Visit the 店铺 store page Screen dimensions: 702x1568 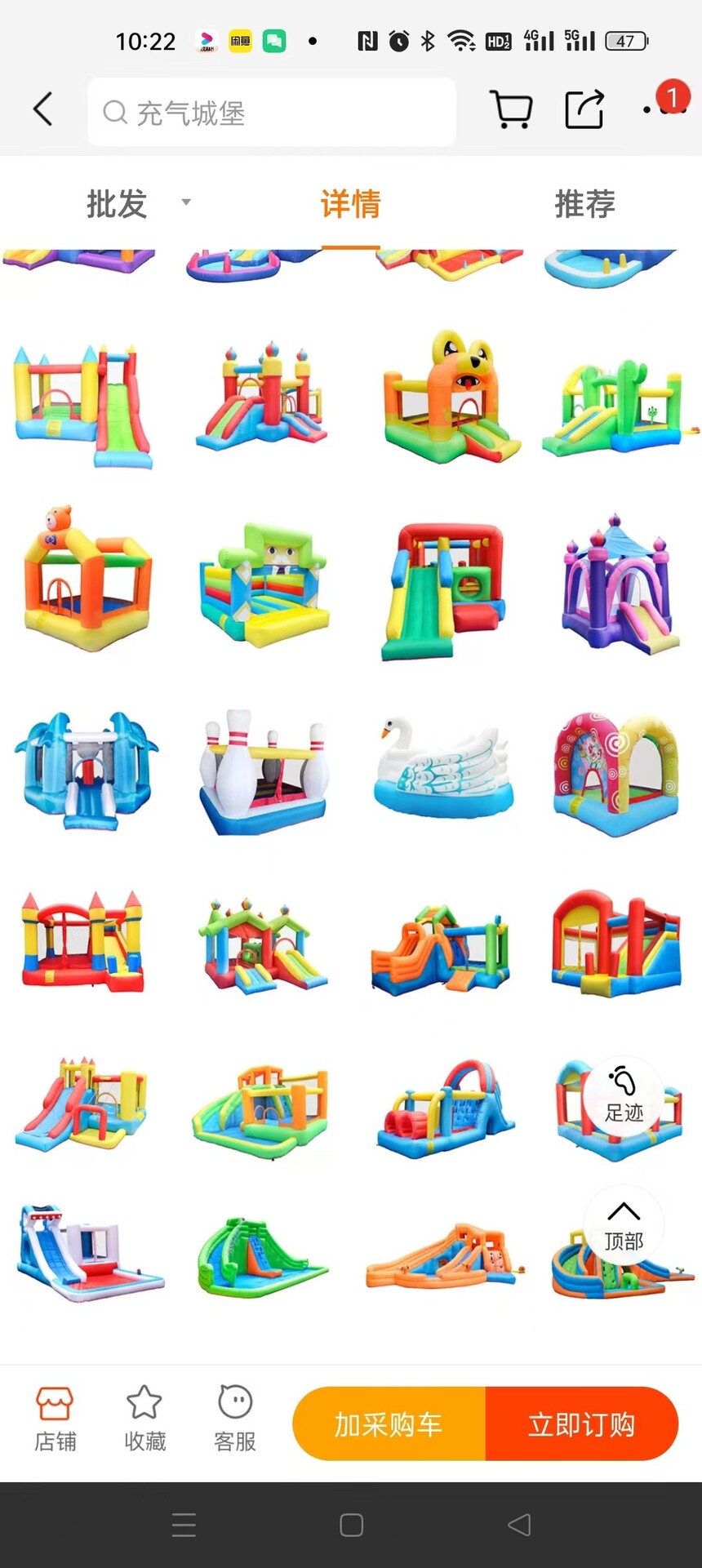click(x=55, y=1419)
